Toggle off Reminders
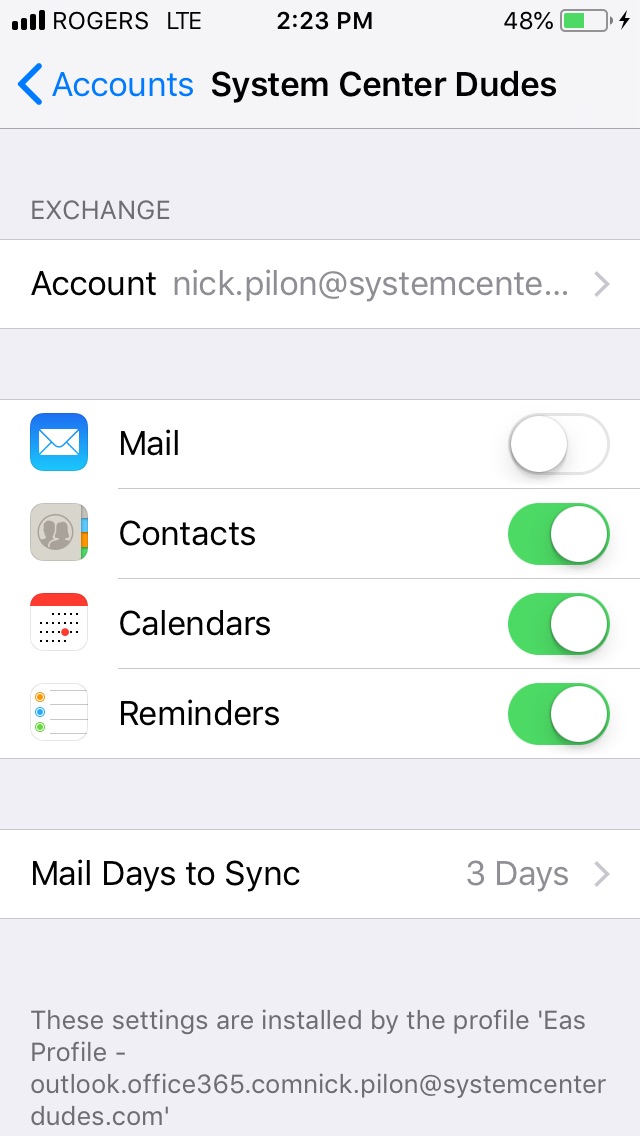 [x=558, y=714]
